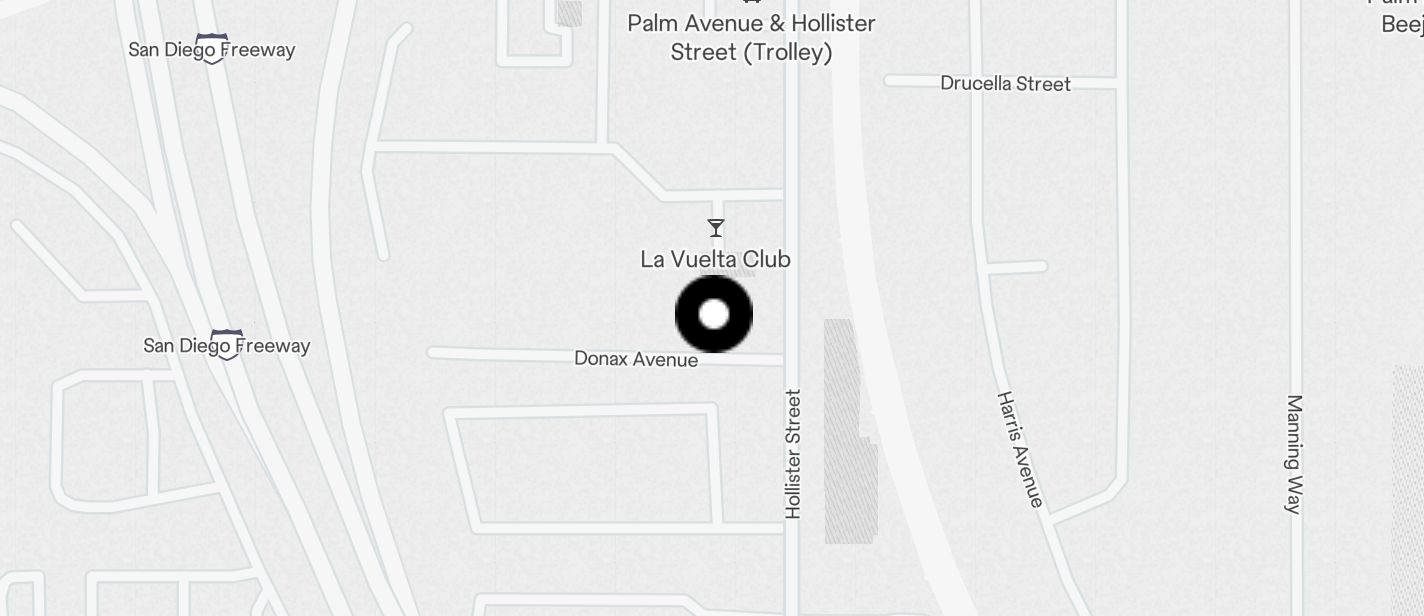Tap the black location pin marker
Image resolution: width=1424 pixels, height=616 pixels.
(x=714, y=314)
